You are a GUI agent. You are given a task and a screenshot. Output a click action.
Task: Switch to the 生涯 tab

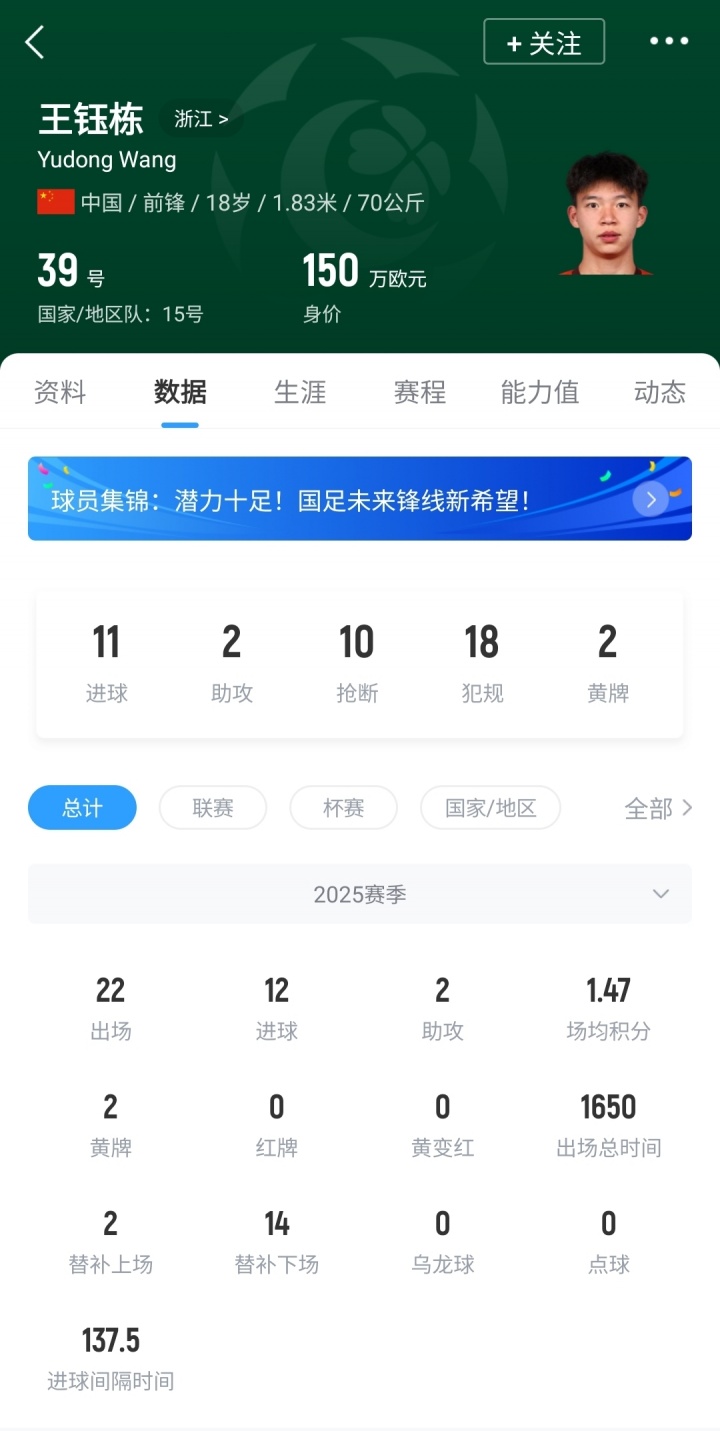tap(300, 392)
